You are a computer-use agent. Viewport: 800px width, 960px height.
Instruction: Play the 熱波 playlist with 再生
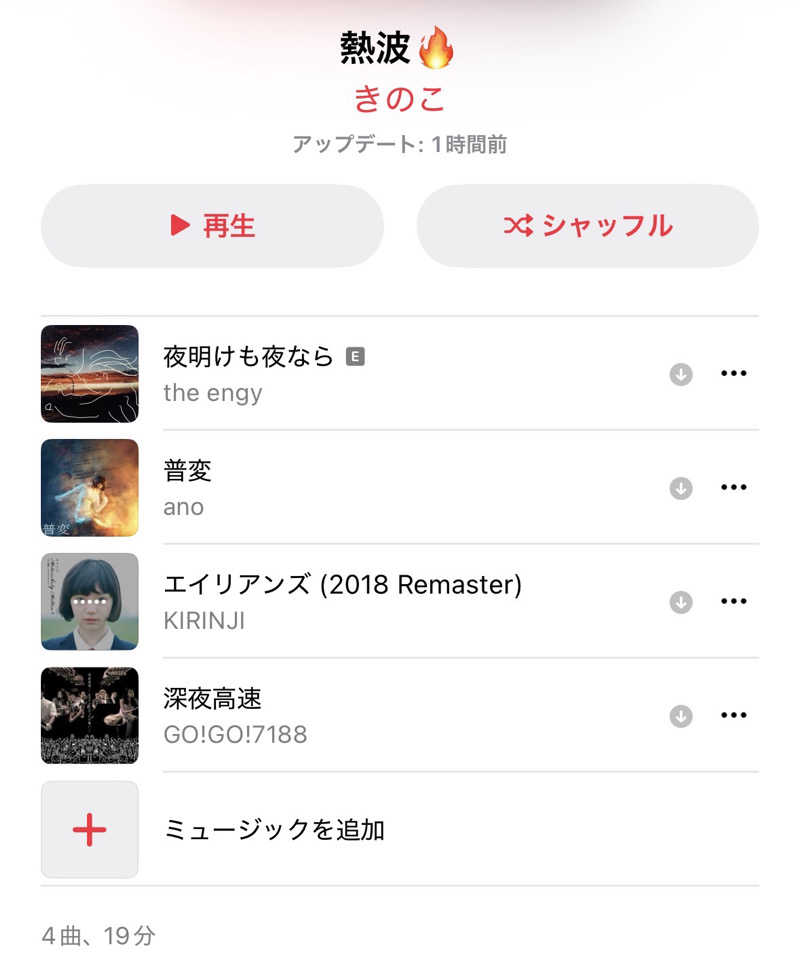click(x=212, y=226)
